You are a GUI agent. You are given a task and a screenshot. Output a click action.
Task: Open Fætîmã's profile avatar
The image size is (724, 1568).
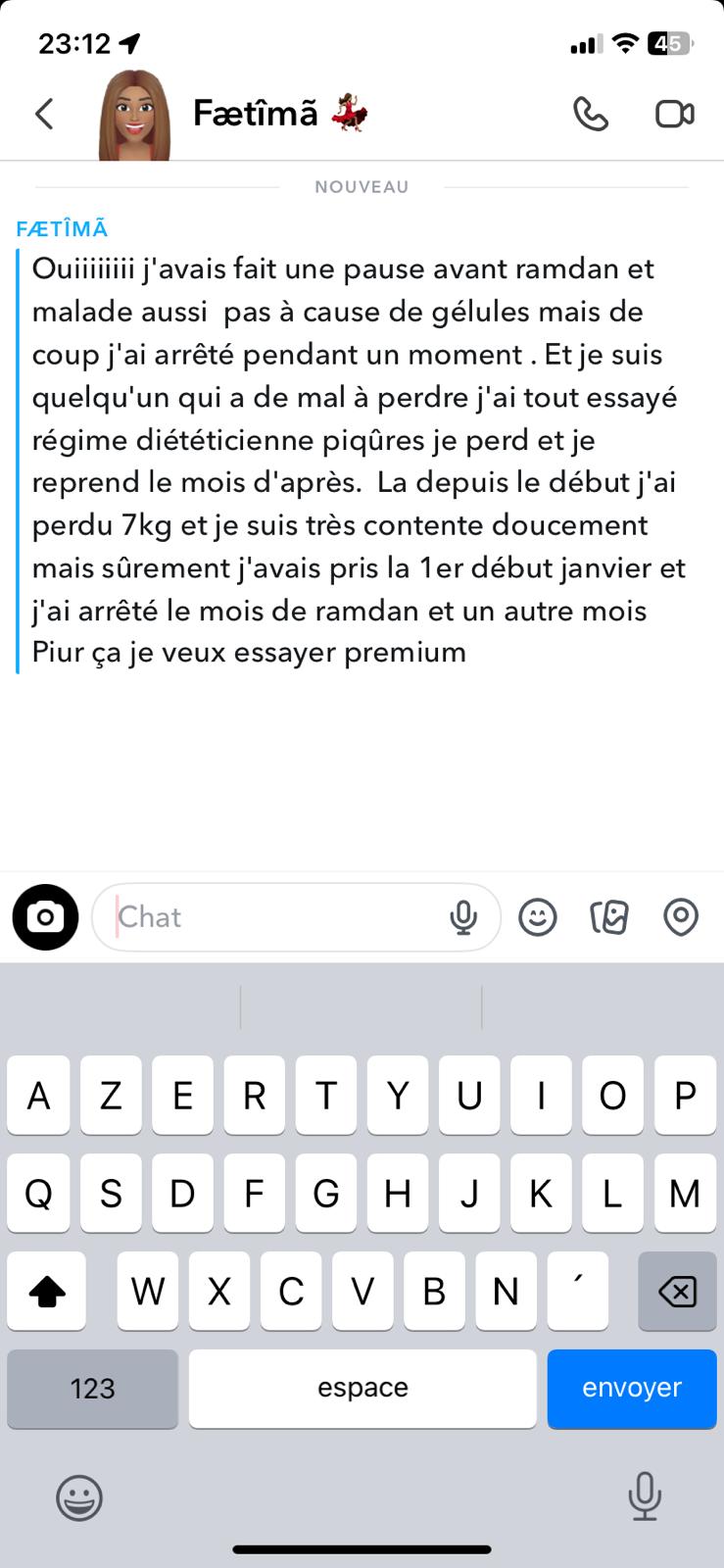[x=134, y=115]
